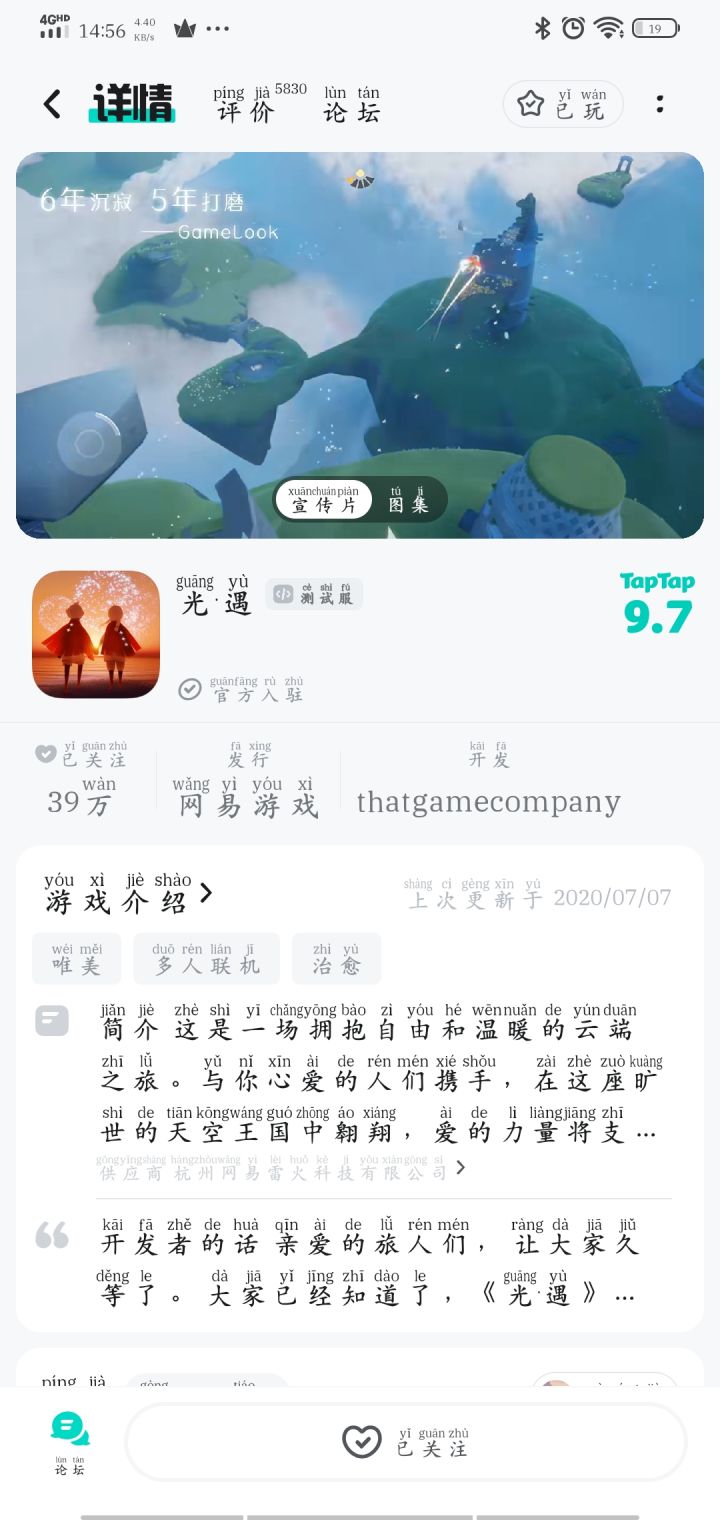Open developer page for thatgamecompany
This screenshot has width=720, height=1520.
coord(488,800)
